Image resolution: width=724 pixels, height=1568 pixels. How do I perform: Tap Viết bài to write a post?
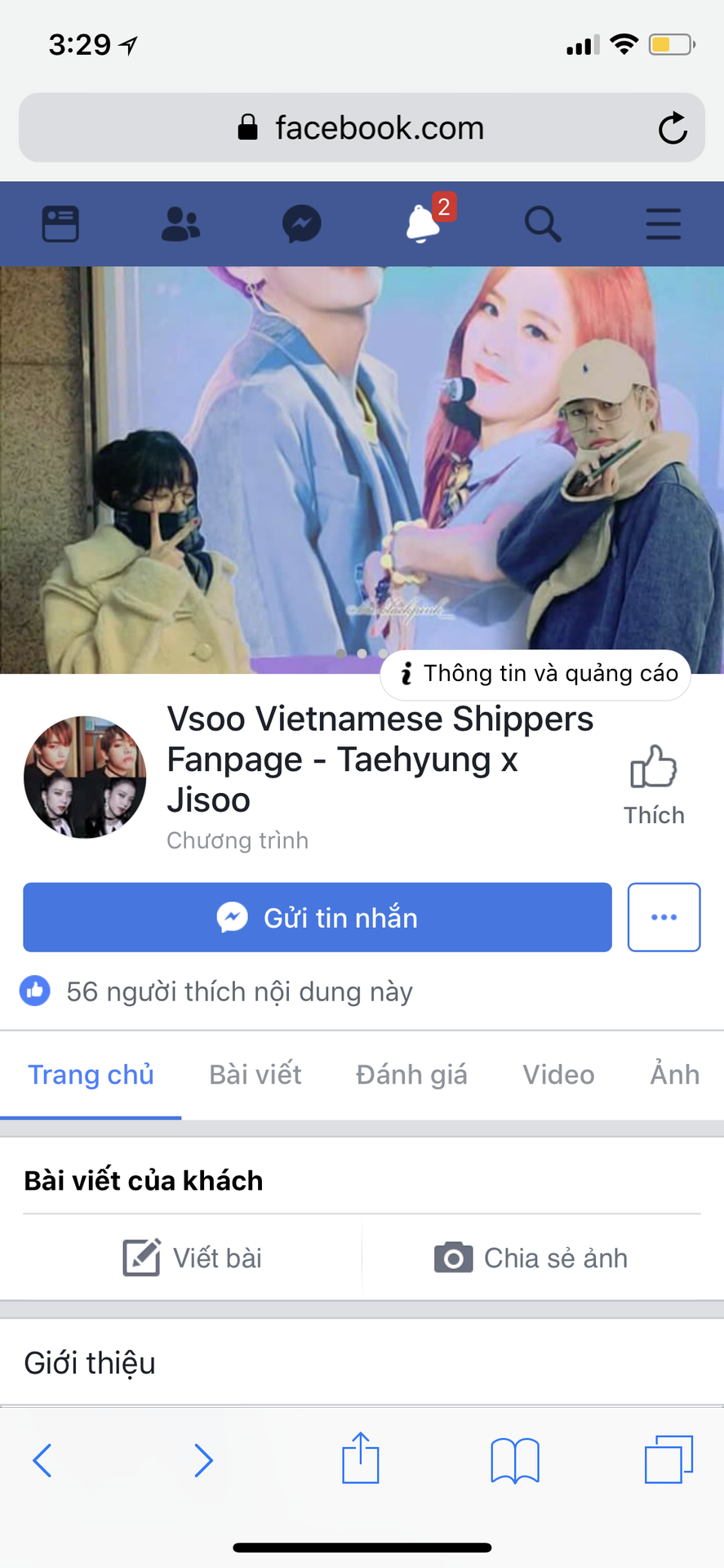point(193,1258)
